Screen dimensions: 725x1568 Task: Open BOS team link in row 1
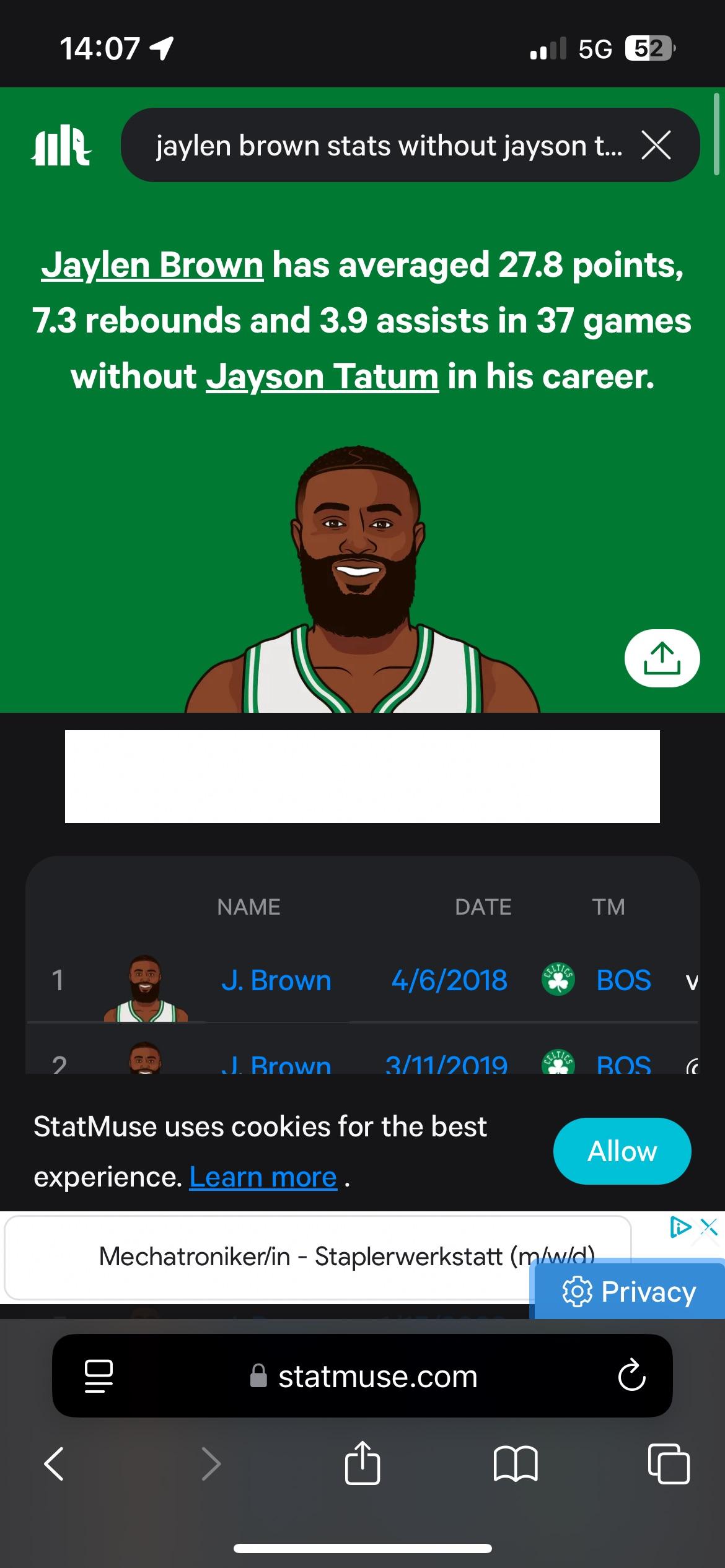click(x=623, y=980)
